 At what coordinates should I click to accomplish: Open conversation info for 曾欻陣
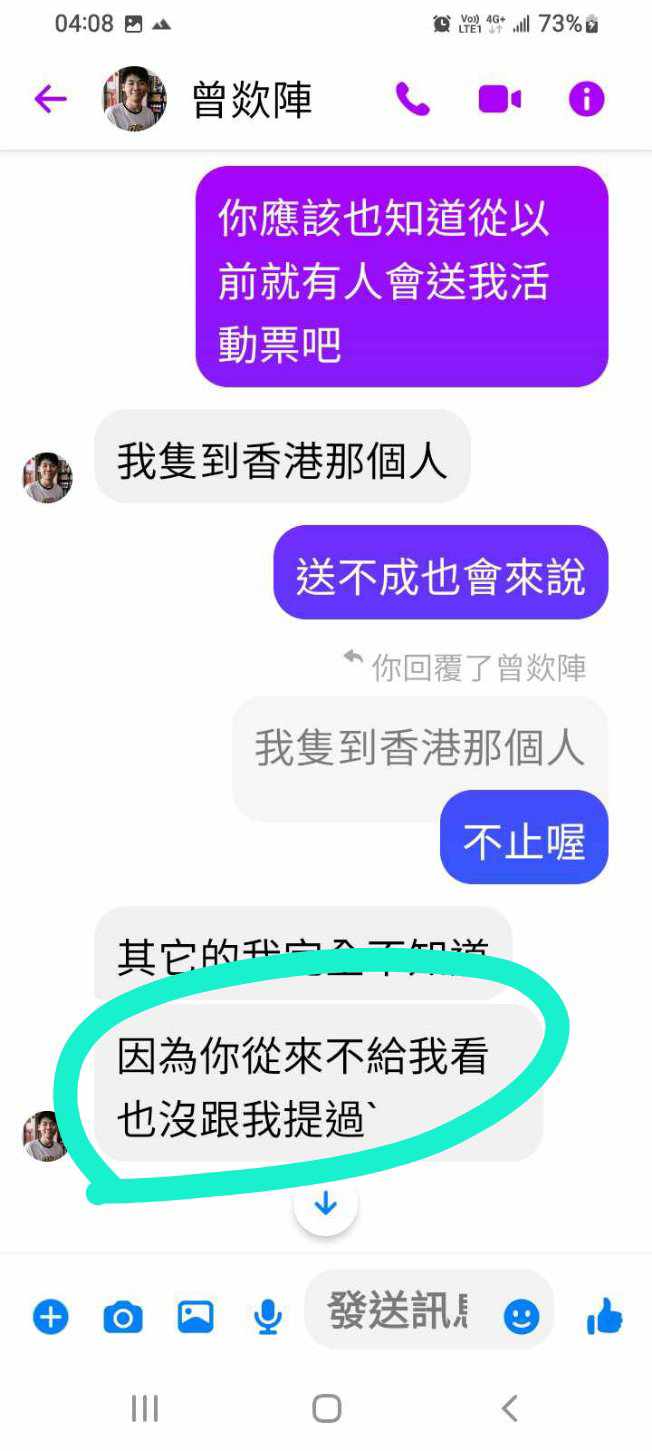coord(586,99)
